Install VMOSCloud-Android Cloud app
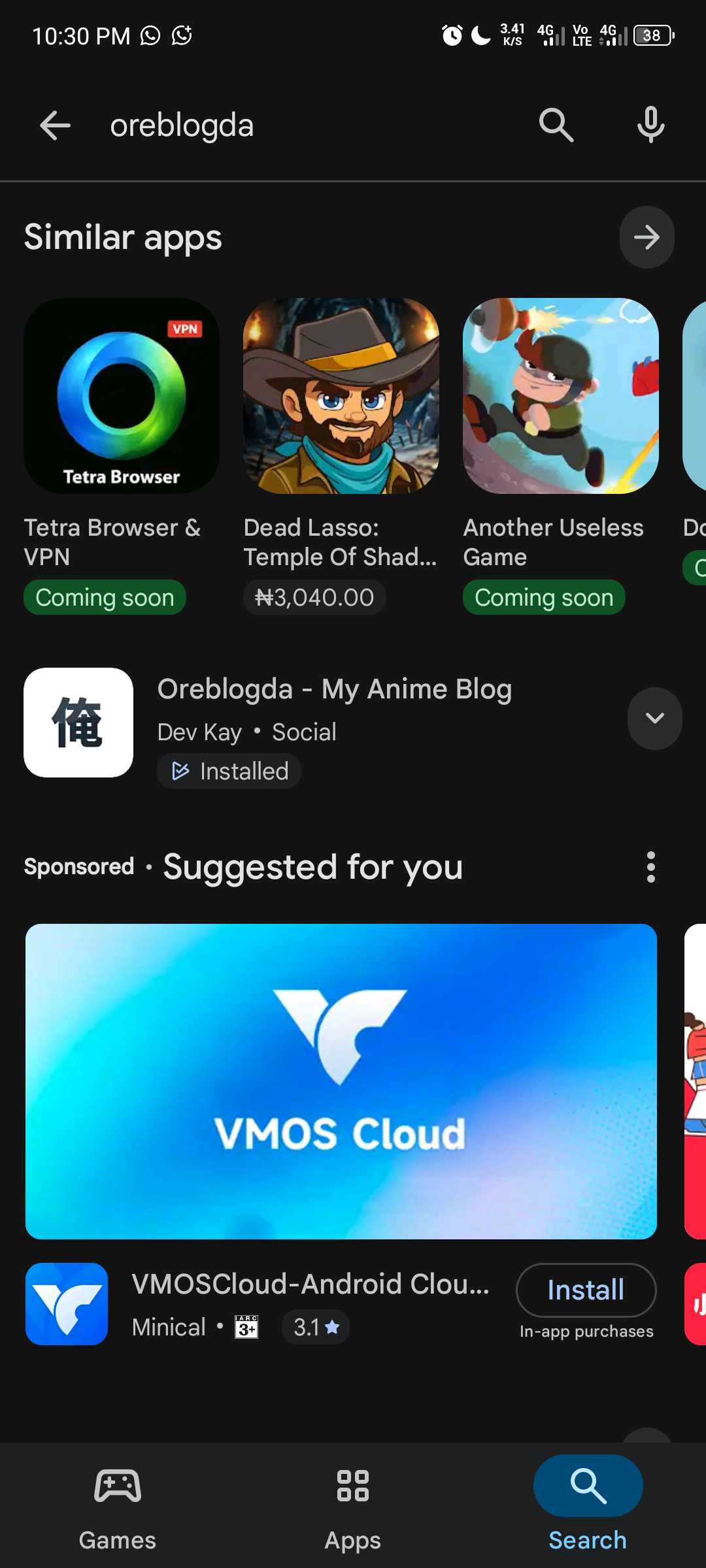The image size is (706, 1568). [586, 1290]
